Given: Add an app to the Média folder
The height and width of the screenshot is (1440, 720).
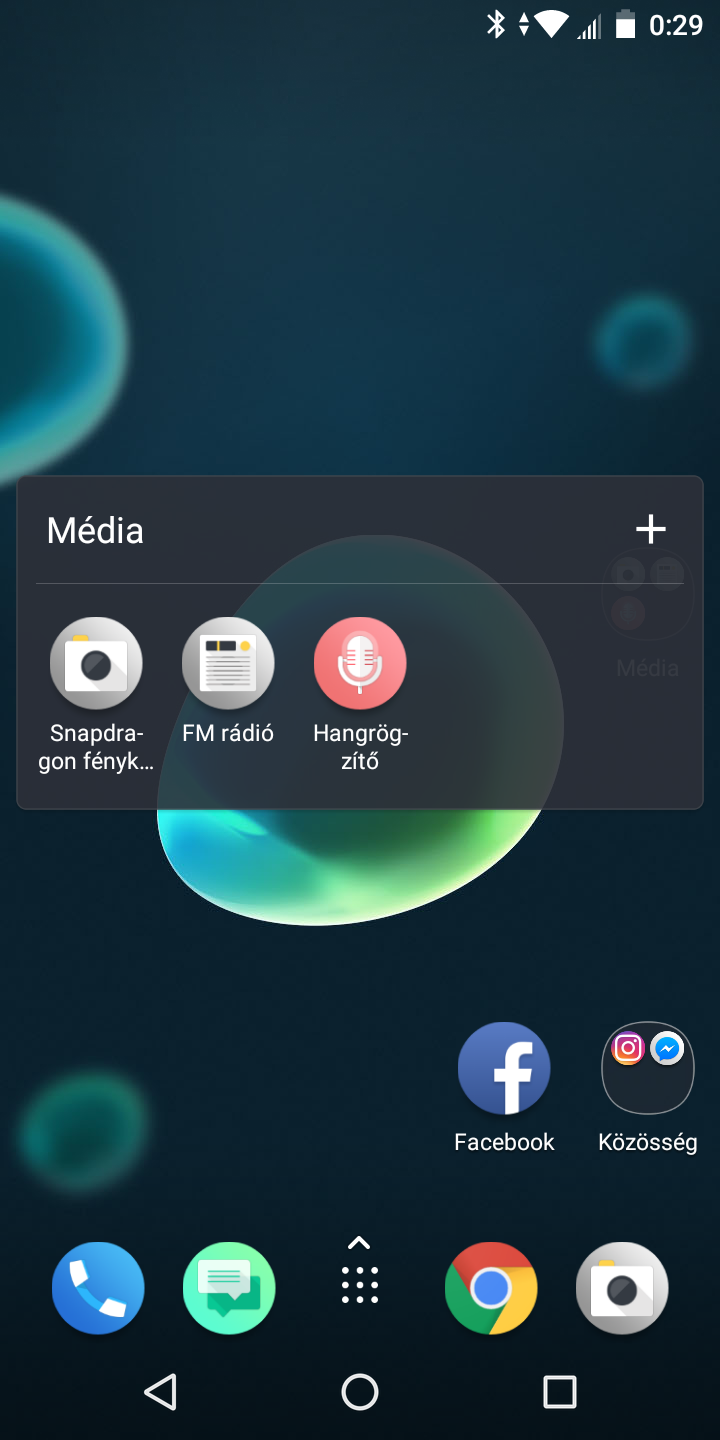Looking at the screenshot, I should tap(651, 529).
